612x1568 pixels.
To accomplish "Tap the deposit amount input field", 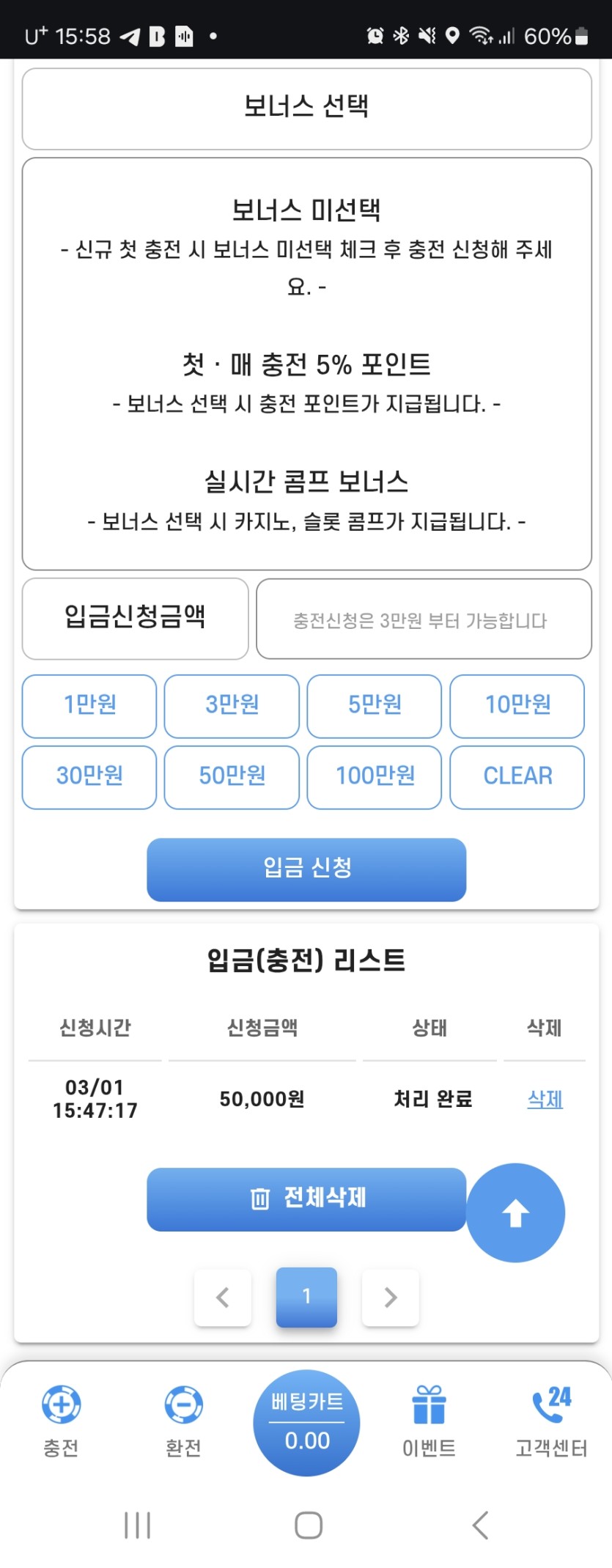I will point(424,619).
